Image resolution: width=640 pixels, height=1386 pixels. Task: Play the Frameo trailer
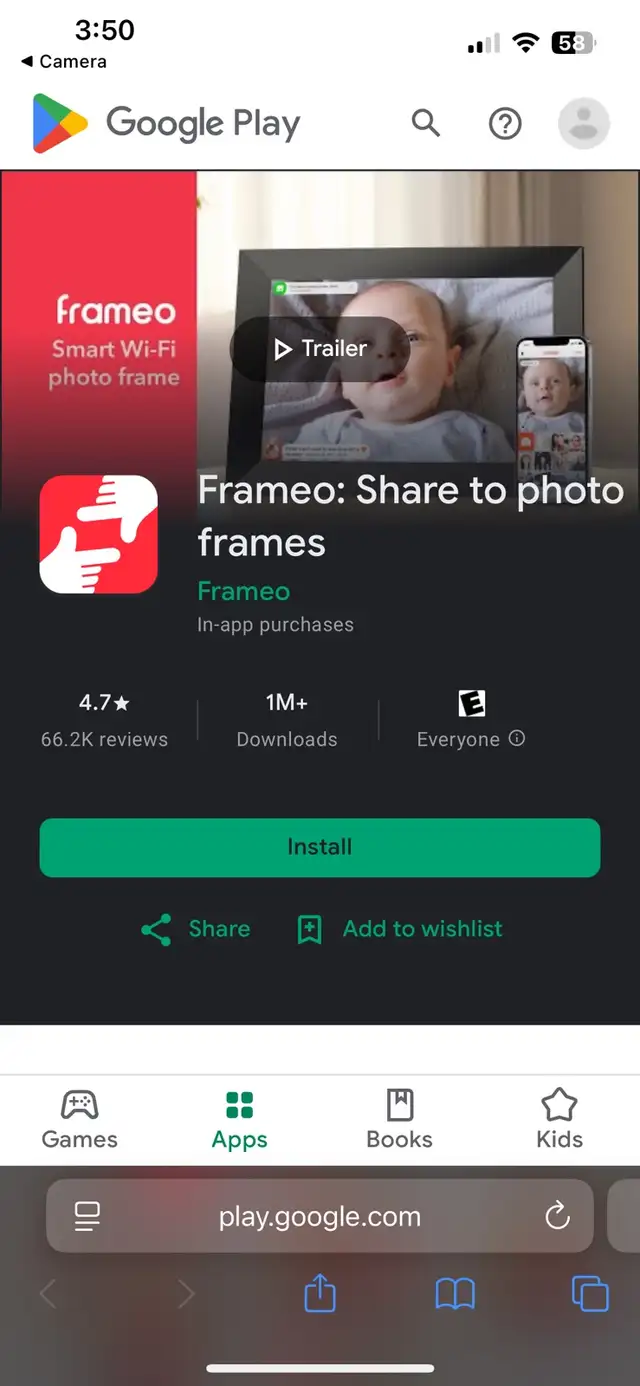click(320, 348)
